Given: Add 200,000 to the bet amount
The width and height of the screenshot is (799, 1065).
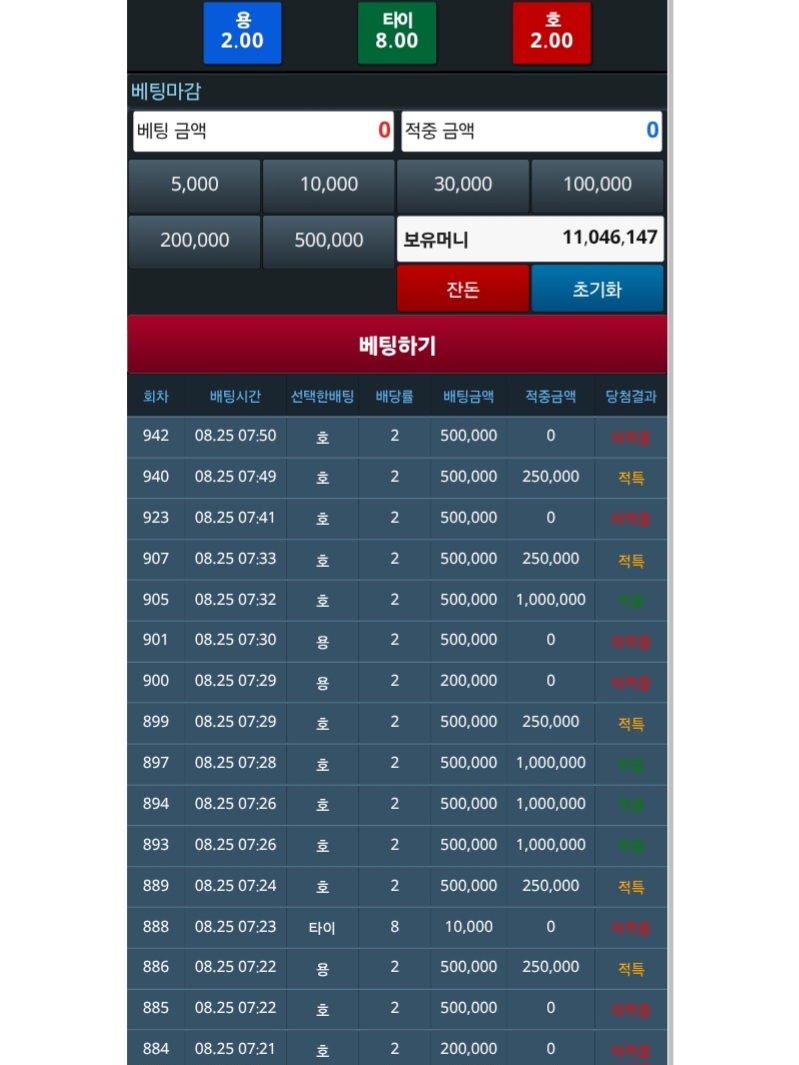Looking at the screenshot, I should click(x=194, y=240).
